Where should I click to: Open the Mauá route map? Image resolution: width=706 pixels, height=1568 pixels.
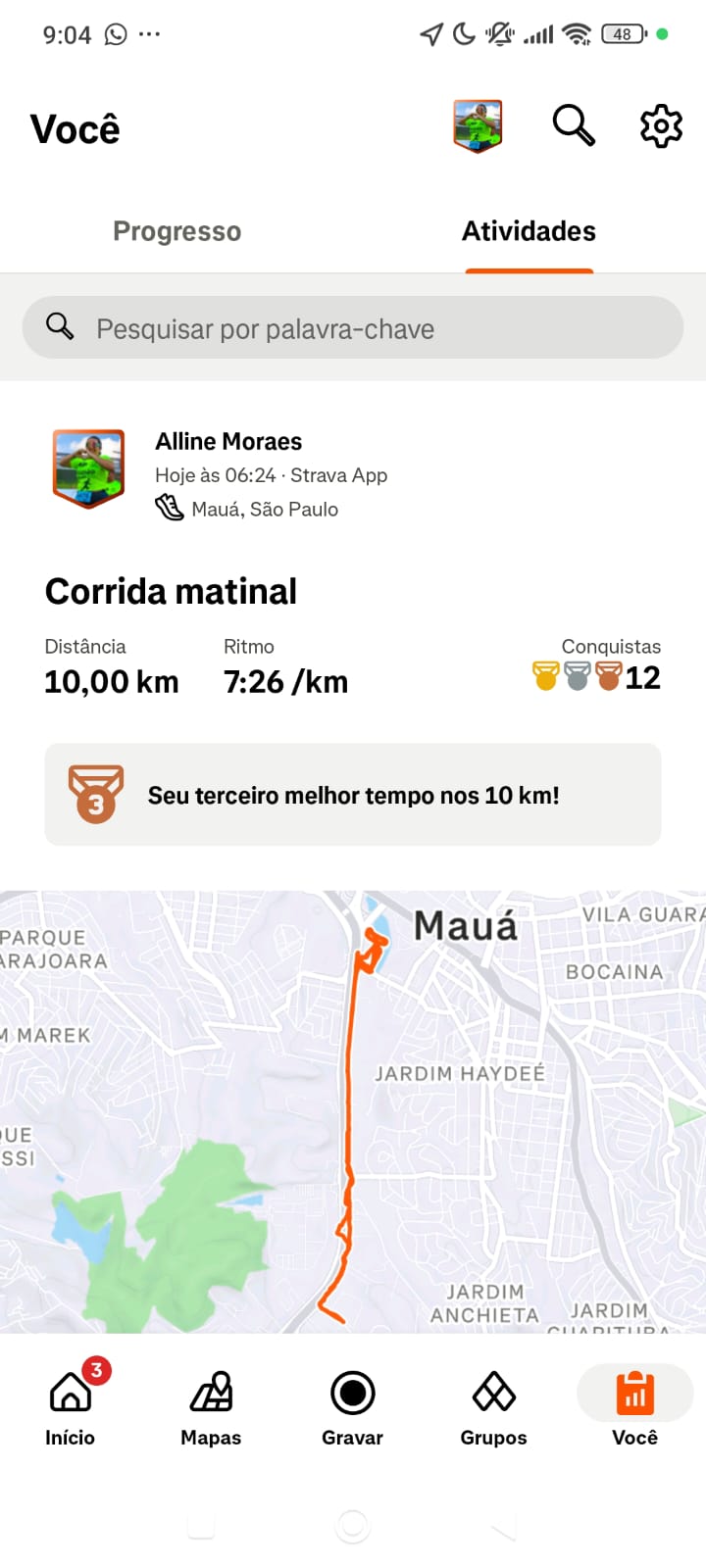353,1111
